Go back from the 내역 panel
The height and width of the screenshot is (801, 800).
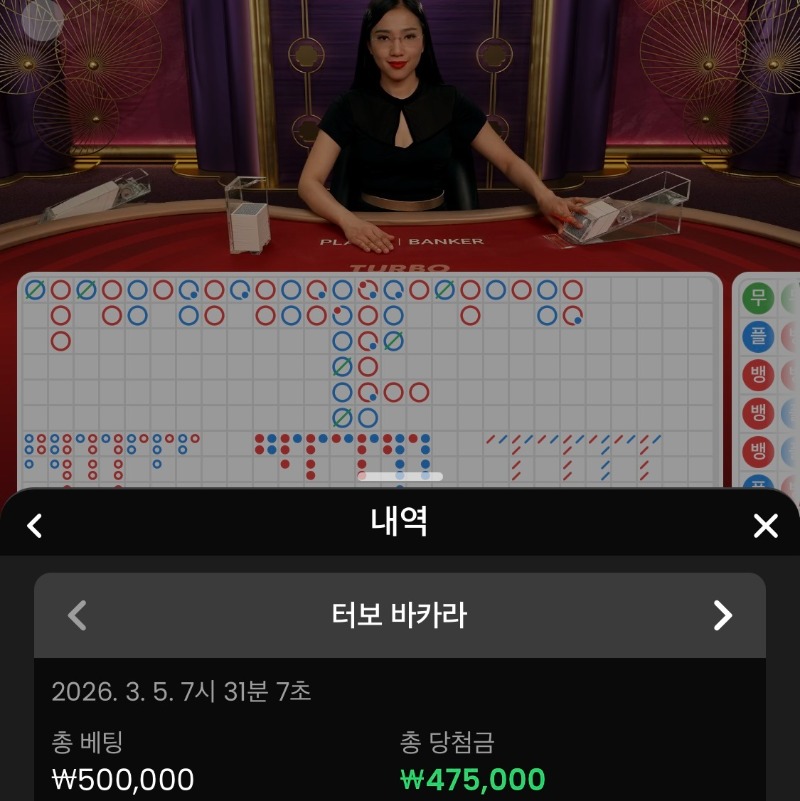(35, 525)
